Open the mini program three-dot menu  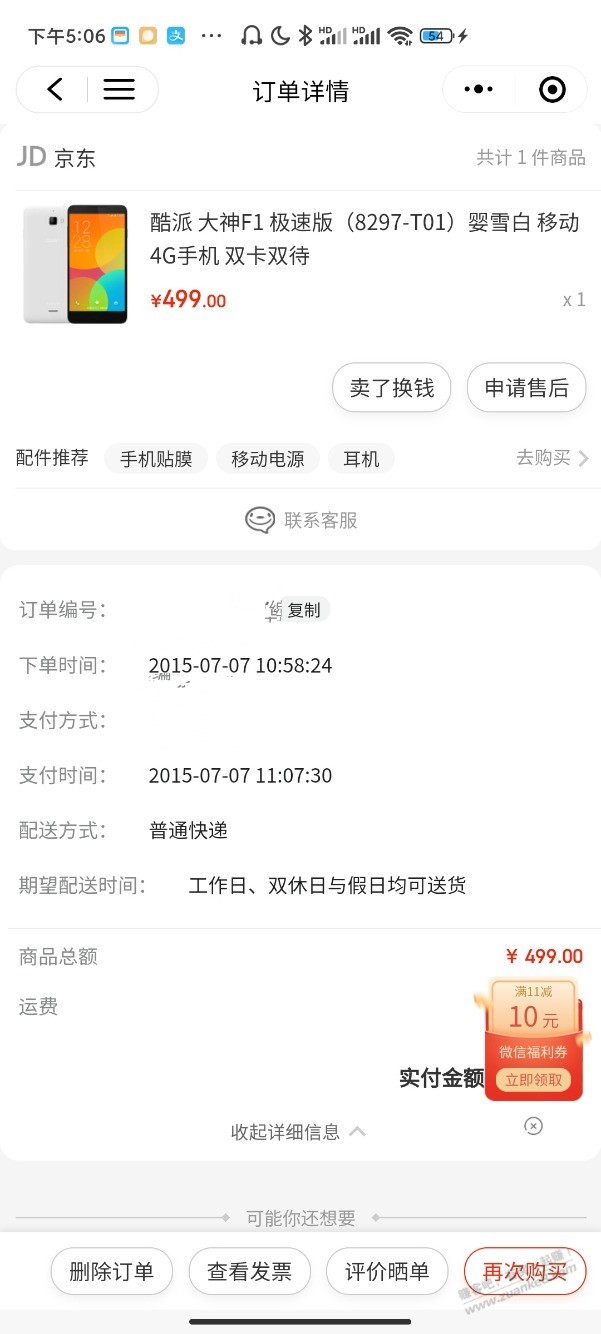click(x=478, y=90)
